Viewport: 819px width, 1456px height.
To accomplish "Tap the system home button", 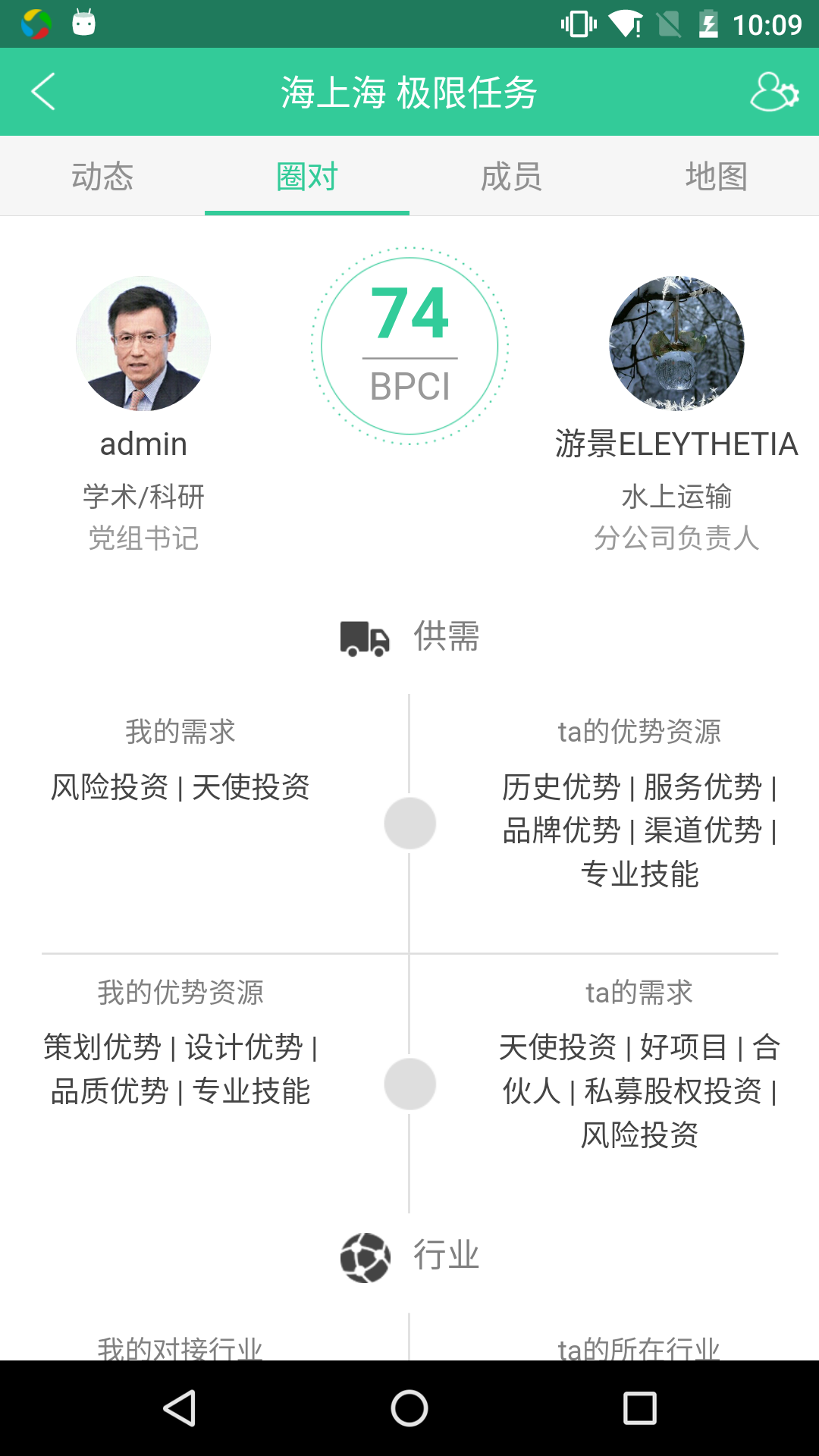I will point(409,1408).
